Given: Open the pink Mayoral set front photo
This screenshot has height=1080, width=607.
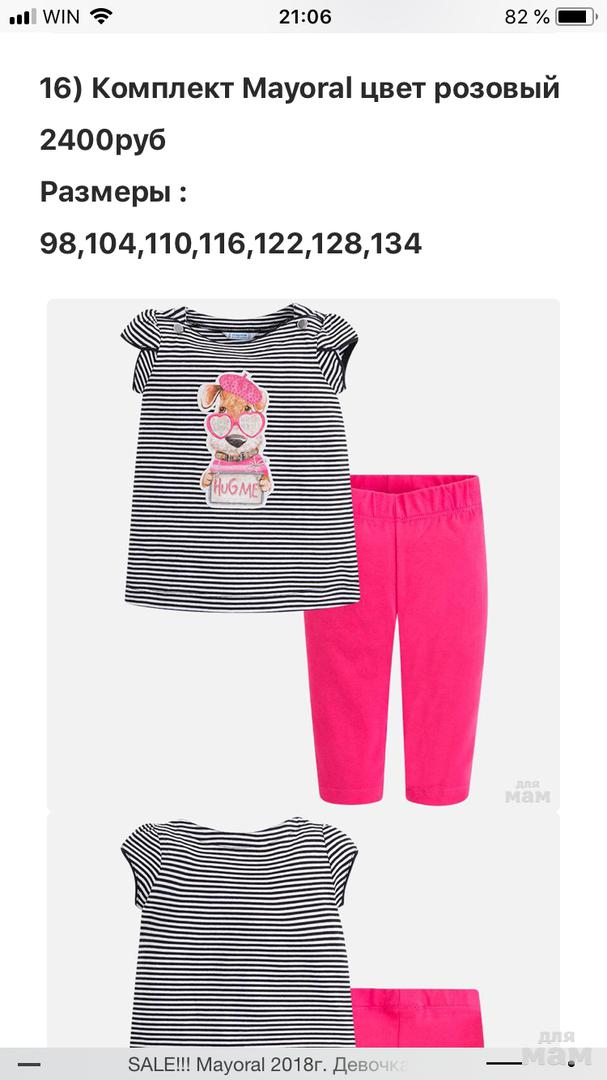Looking at the screenshot, I should coord(303,553).
